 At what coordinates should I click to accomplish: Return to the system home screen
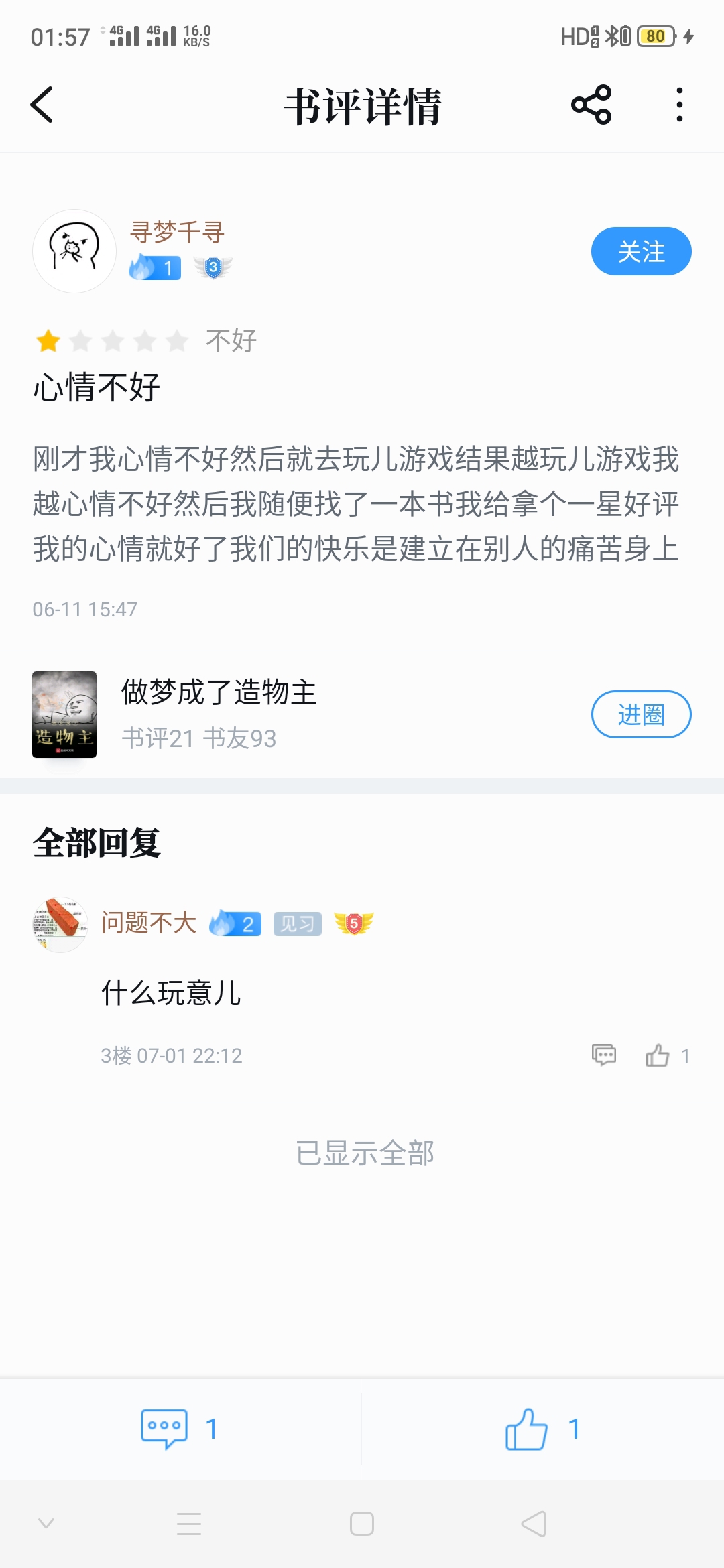(362, 1524)
